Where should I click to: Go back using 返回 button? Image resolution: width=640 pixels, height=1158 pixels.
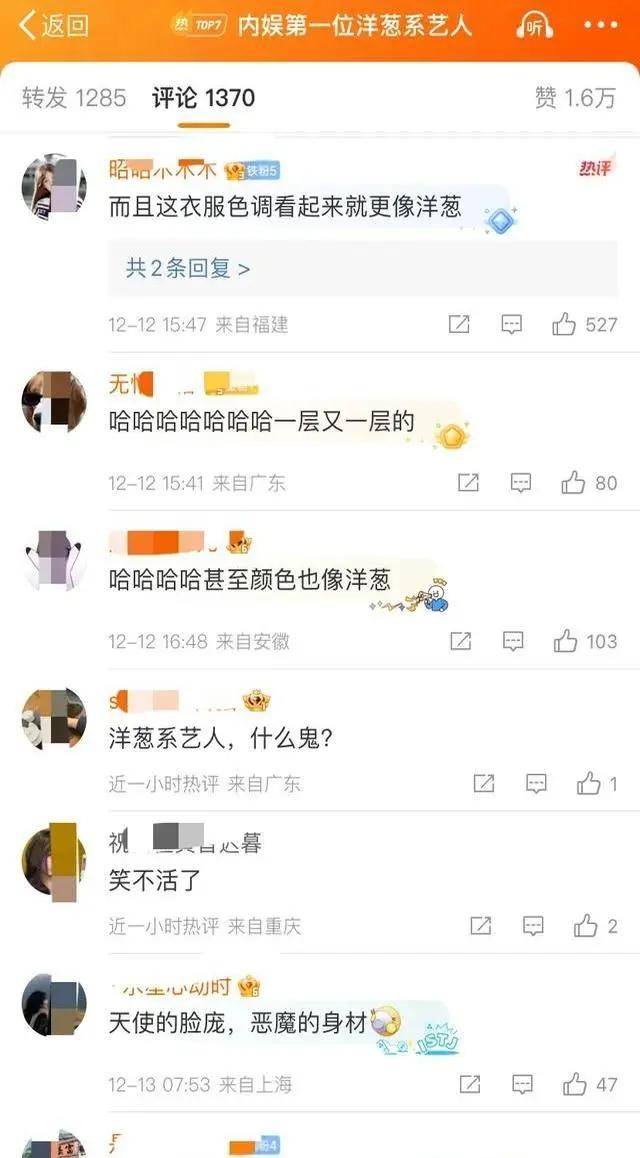click(x=54, y=25)
